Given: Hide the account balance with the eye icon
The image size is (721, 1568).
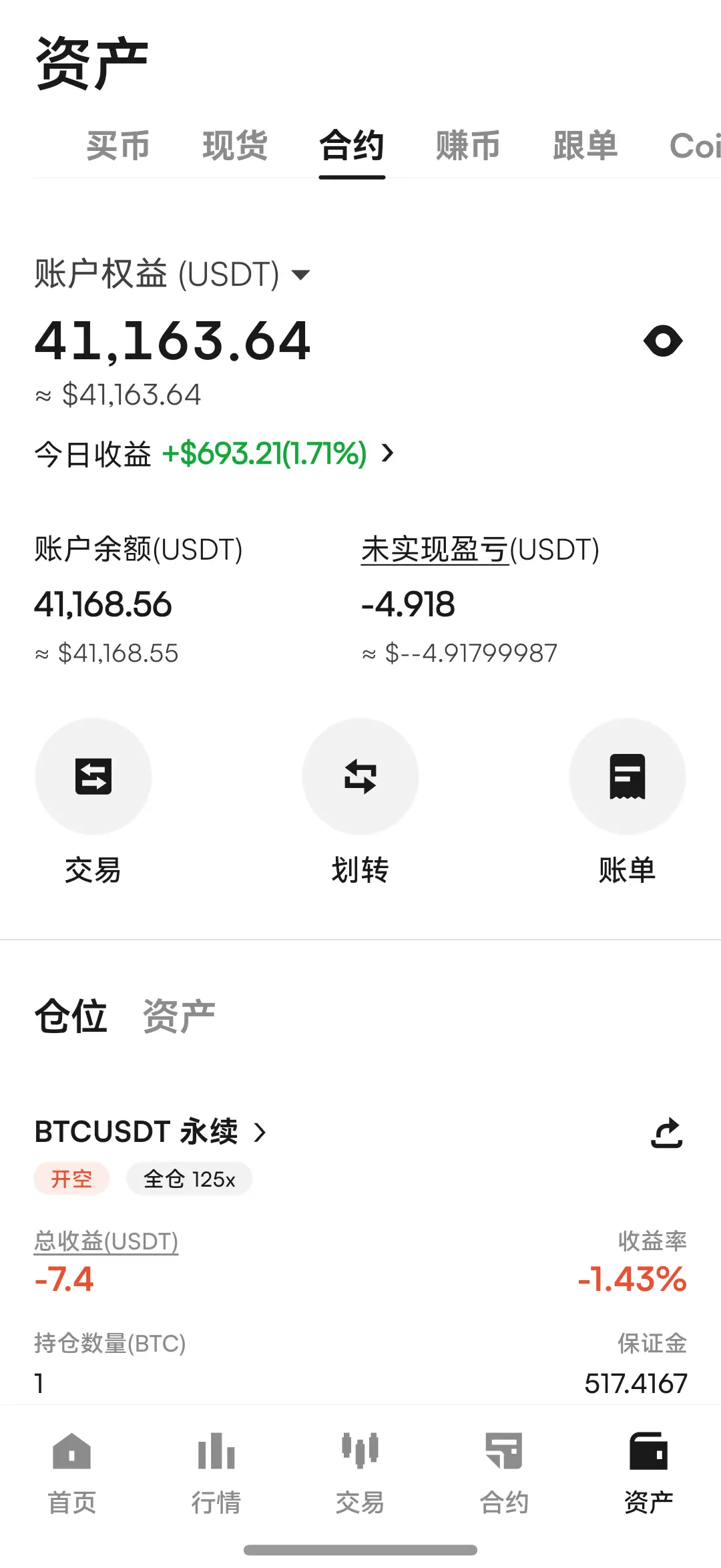Looking at the screenshot, I should 663,341.
